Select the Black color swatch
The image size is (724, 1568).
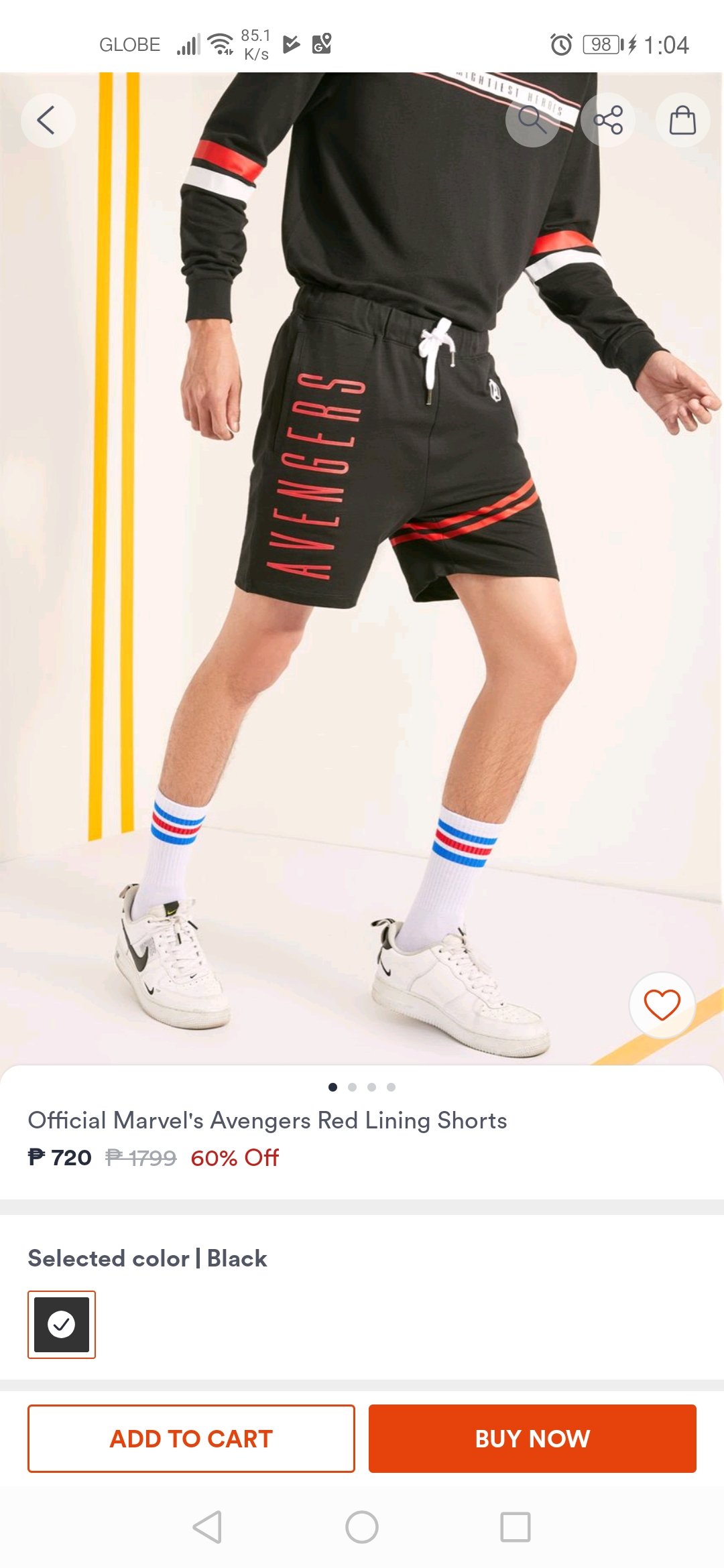coord(62,1324)
